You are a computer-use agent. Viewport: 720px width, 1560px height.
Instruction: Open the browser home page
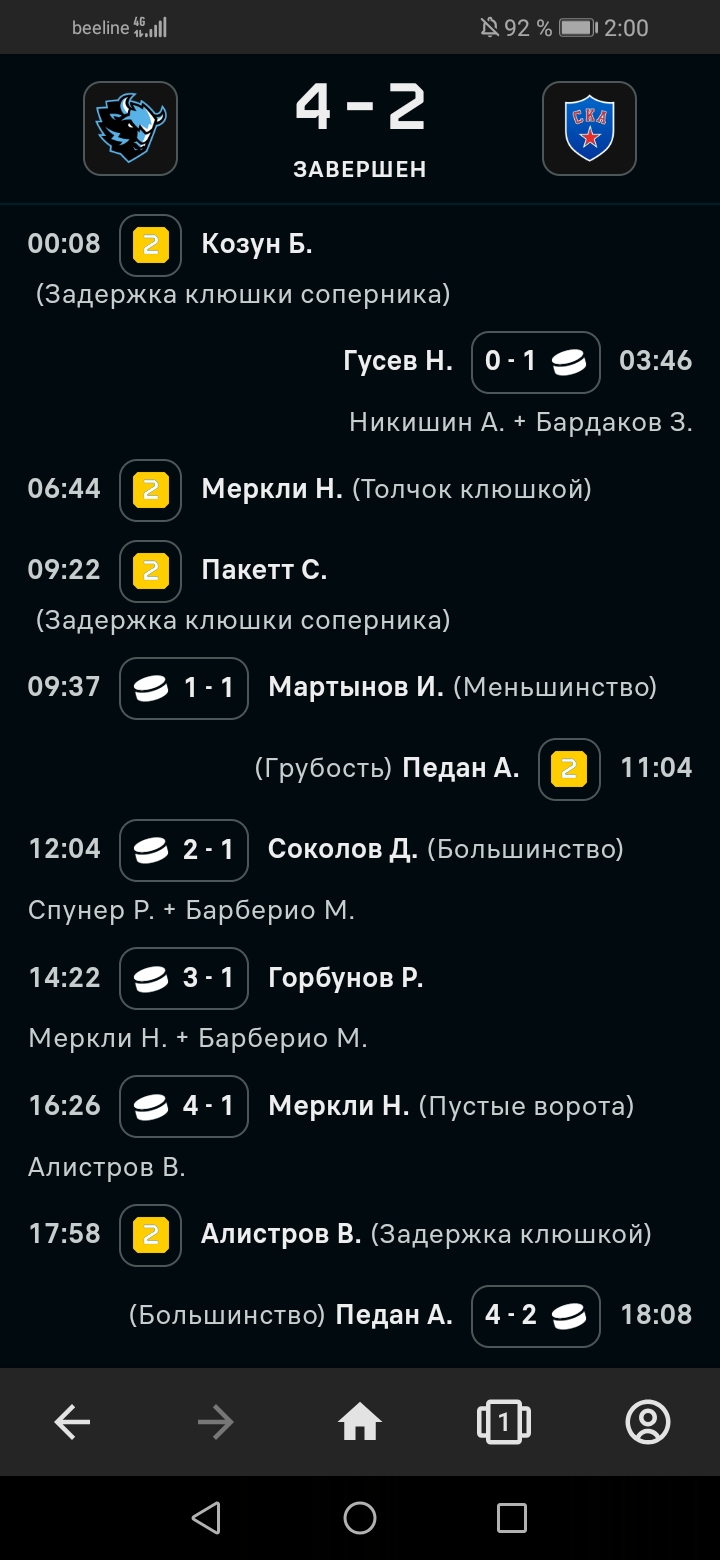[x=360, y=1421]
